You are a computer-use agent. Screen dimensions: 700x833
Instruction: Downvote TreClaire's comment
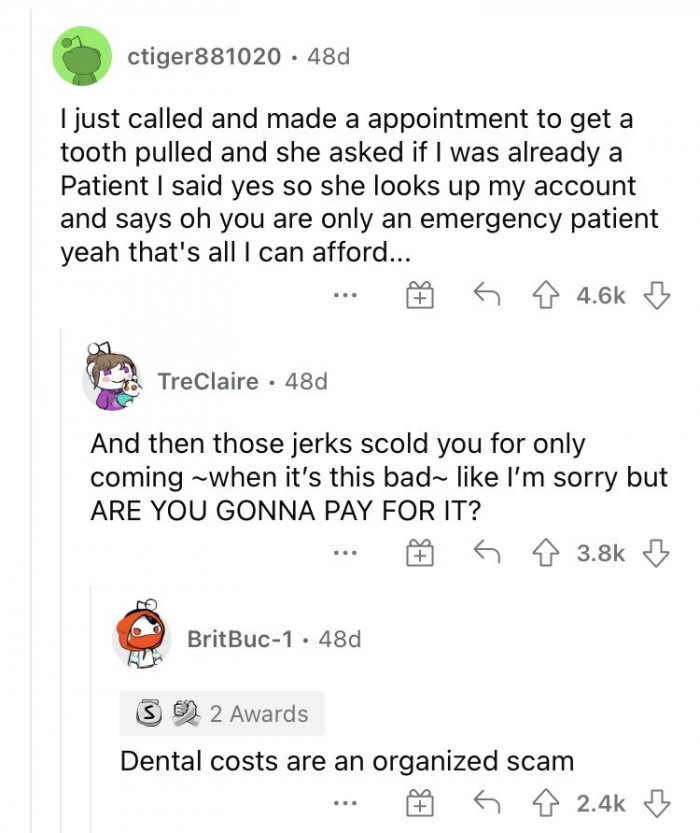click(x=656, y=552)
